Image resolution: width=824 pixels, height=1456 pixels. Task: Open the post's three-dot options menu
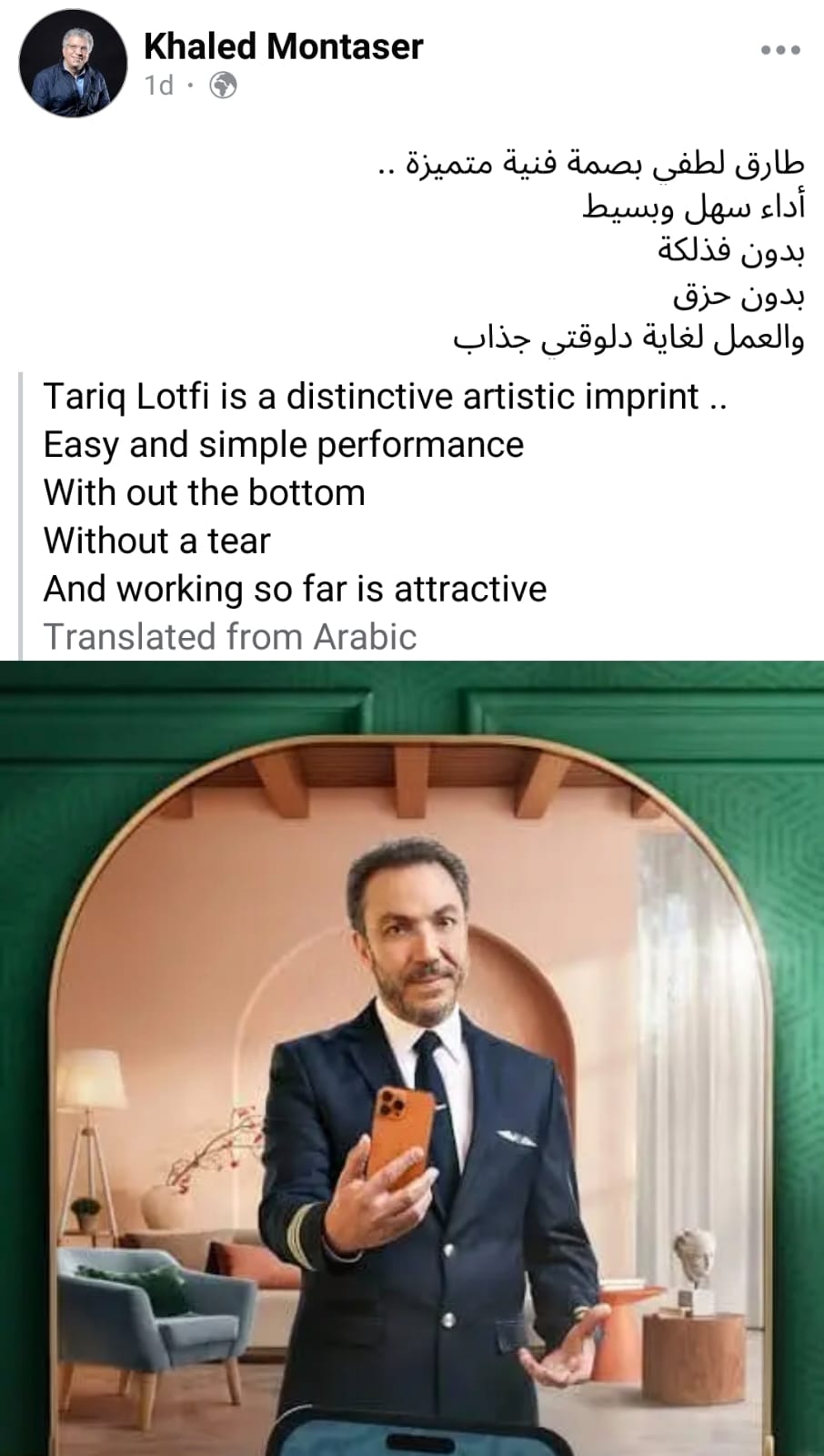[779, 51]
